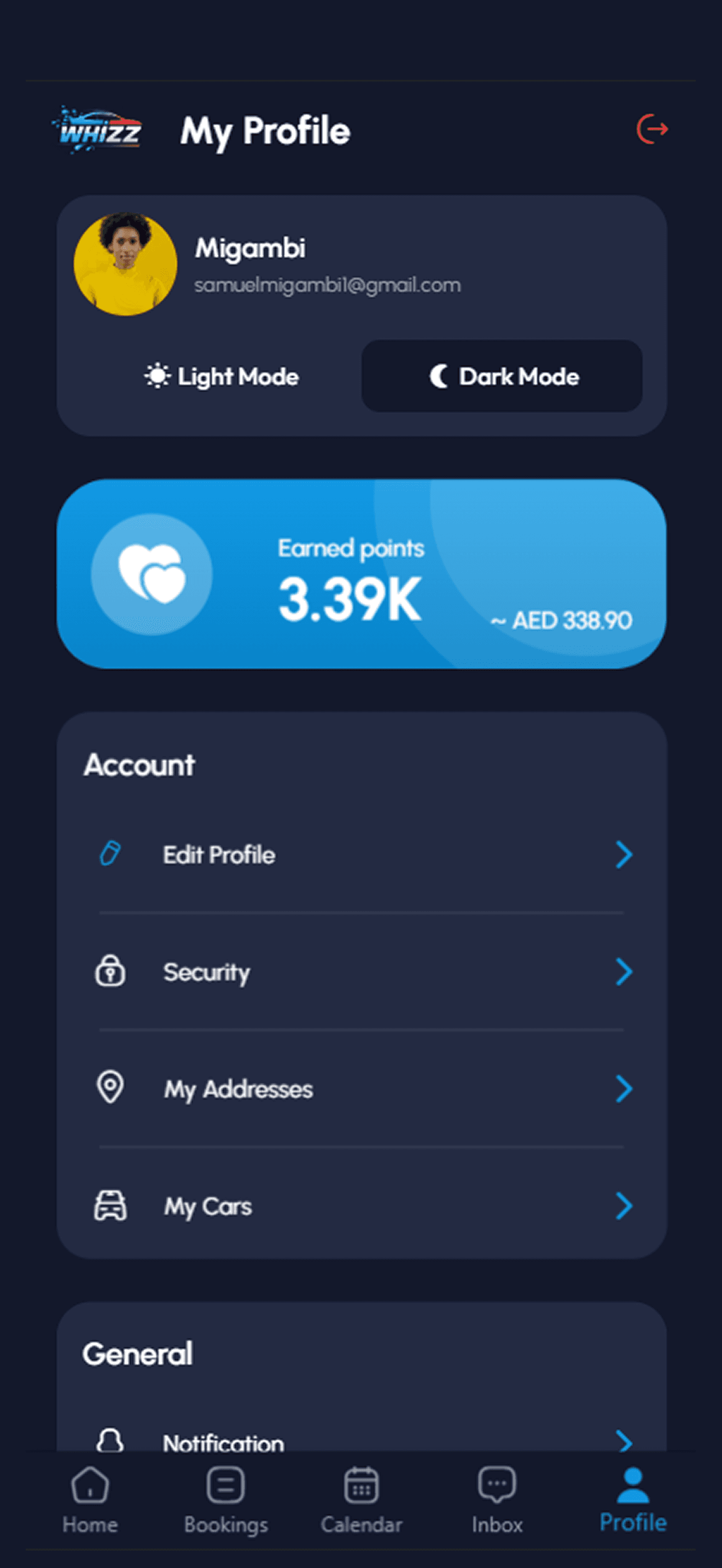The width and height of the screenshot is (722, 1568).
Task: Open the Notification row
Action: pos(361,1441)
